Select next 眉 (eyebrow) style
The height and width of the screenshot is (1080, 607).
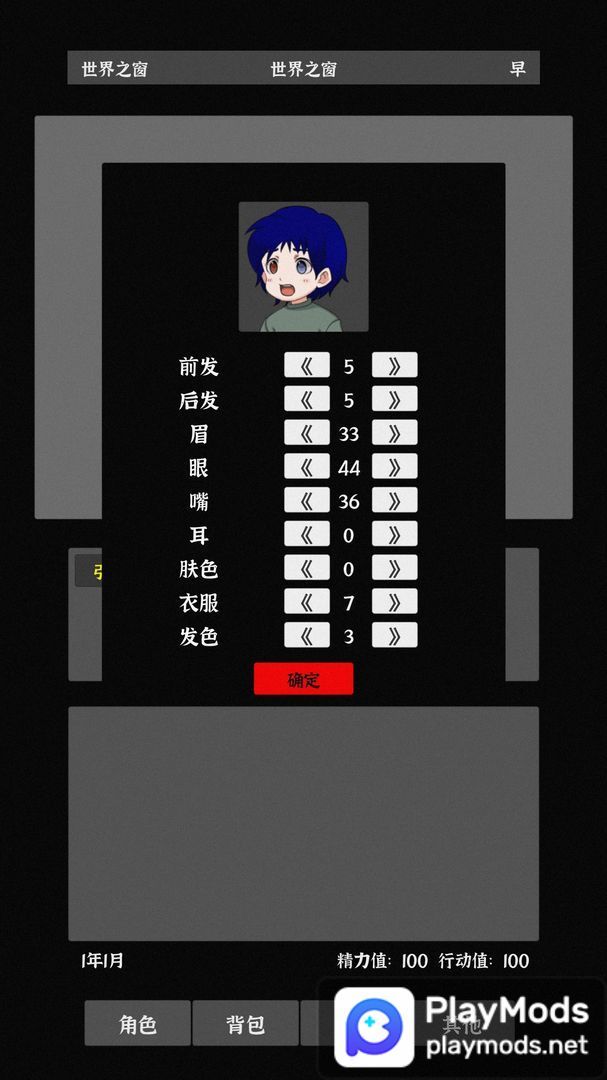(394, 434)
